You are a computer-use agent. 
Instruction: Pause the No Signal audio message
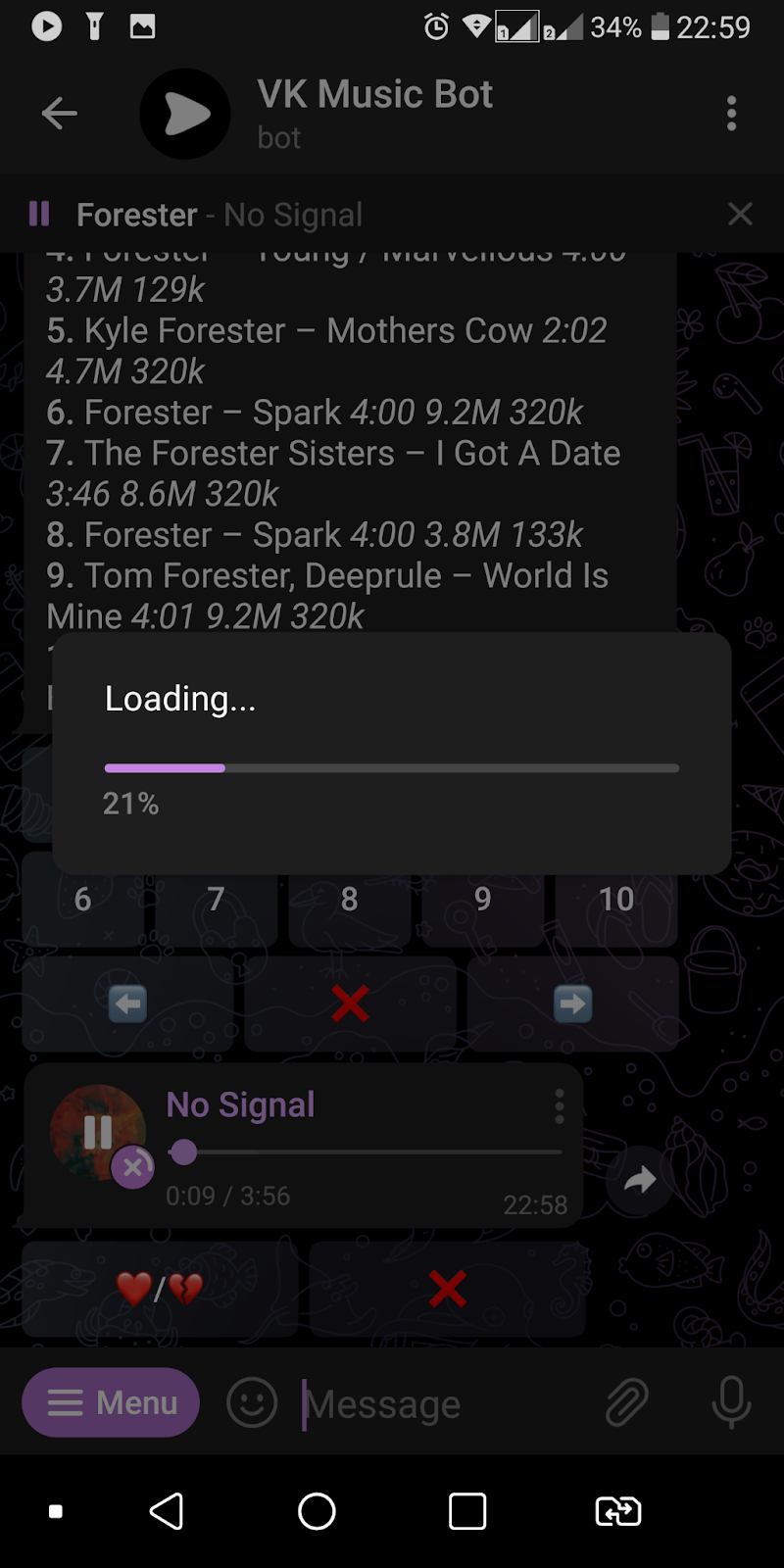pyautogui.click(x=97, y=1132)
